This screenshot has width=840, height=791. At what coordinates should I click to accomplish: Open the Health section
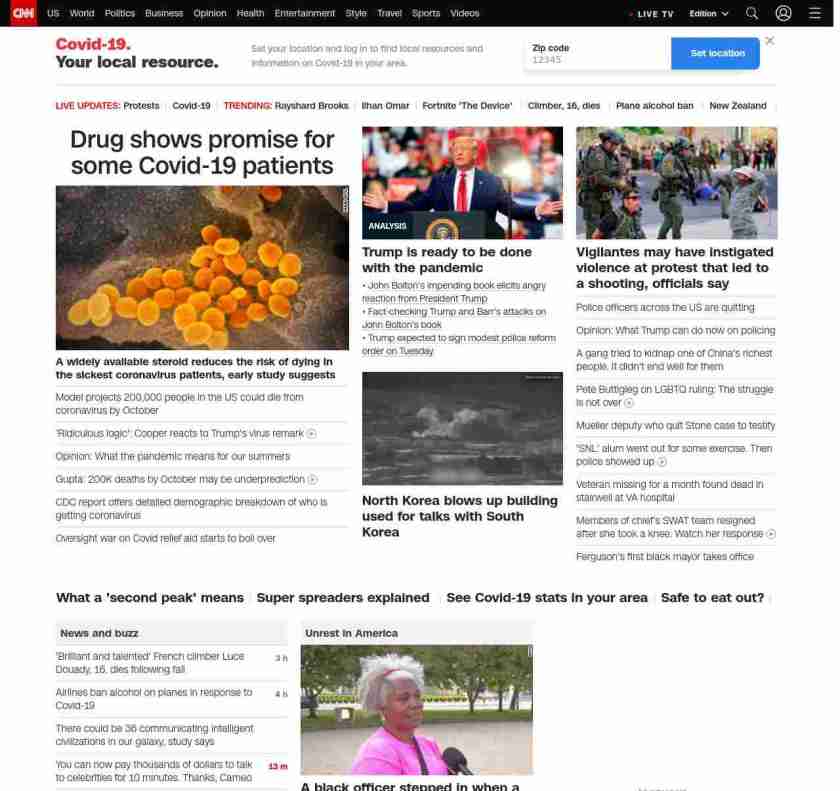pyautogui.click(x=250, y=13)
